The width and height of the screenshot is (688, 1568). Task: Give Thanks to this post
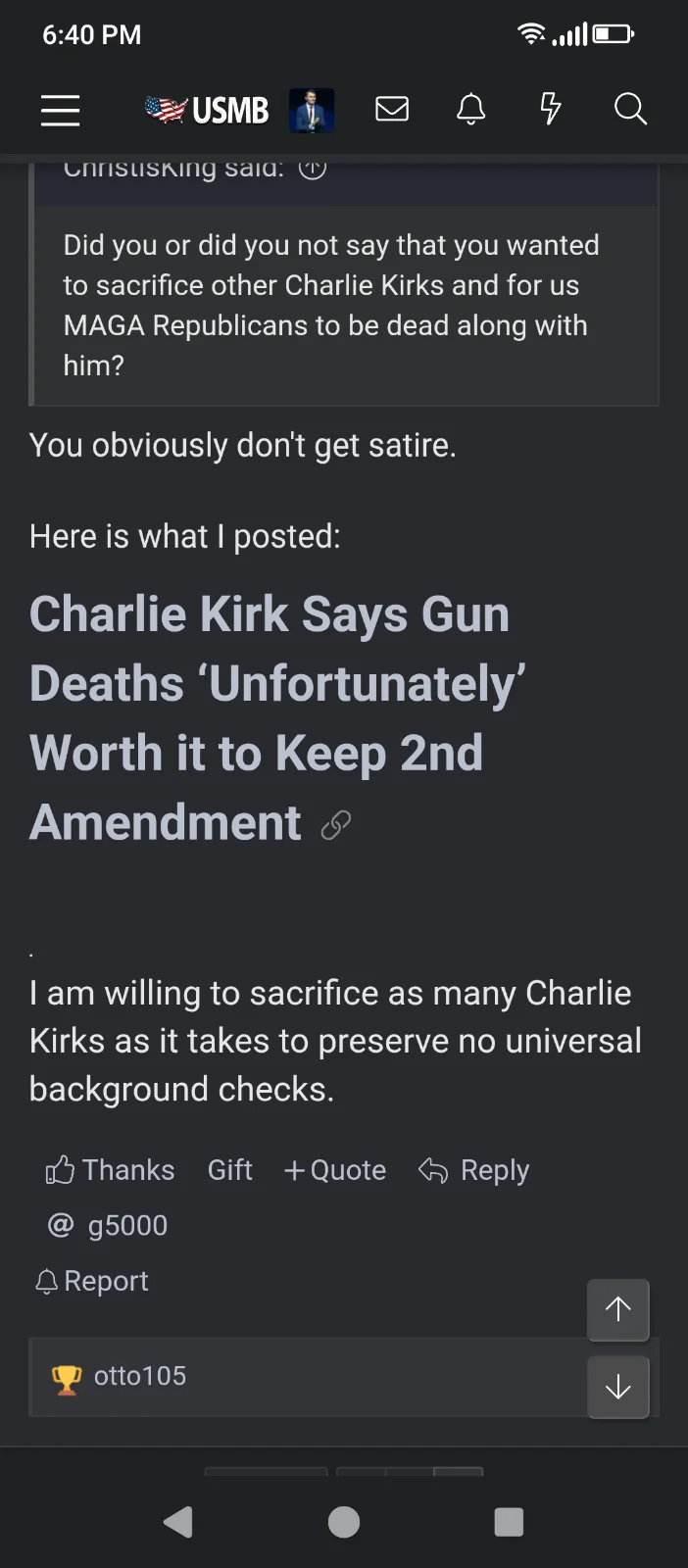tap(110, 1170)
